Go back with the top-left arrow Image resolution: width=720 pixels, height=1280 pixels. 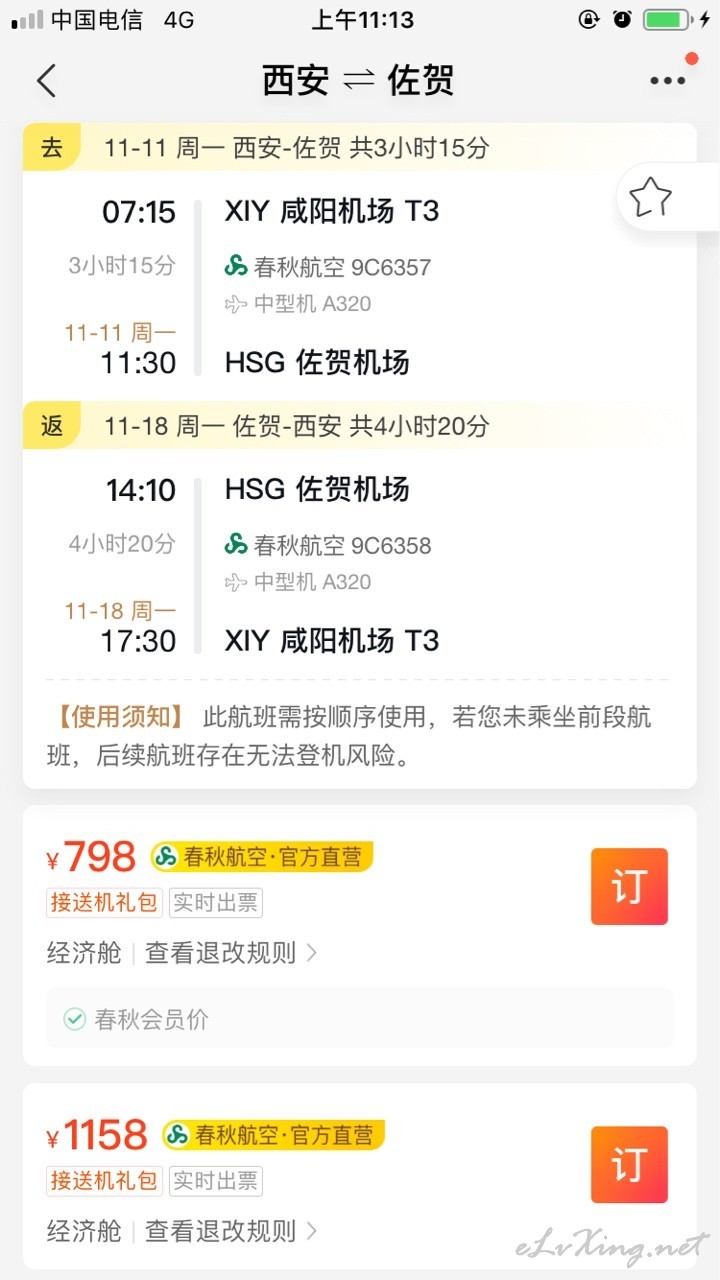[46, 81]
